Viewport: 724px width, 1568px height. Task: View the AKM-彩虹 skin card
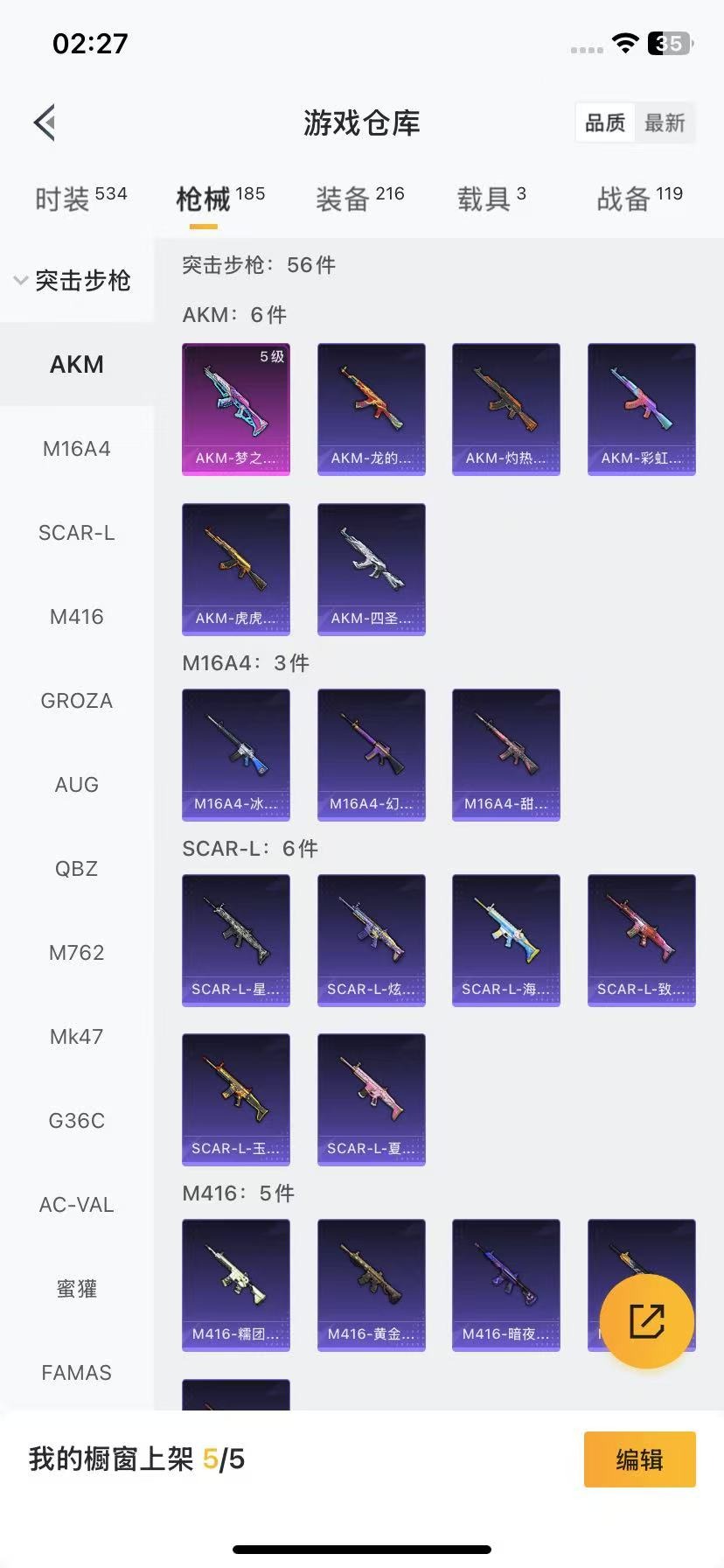(x=642, y=409)
